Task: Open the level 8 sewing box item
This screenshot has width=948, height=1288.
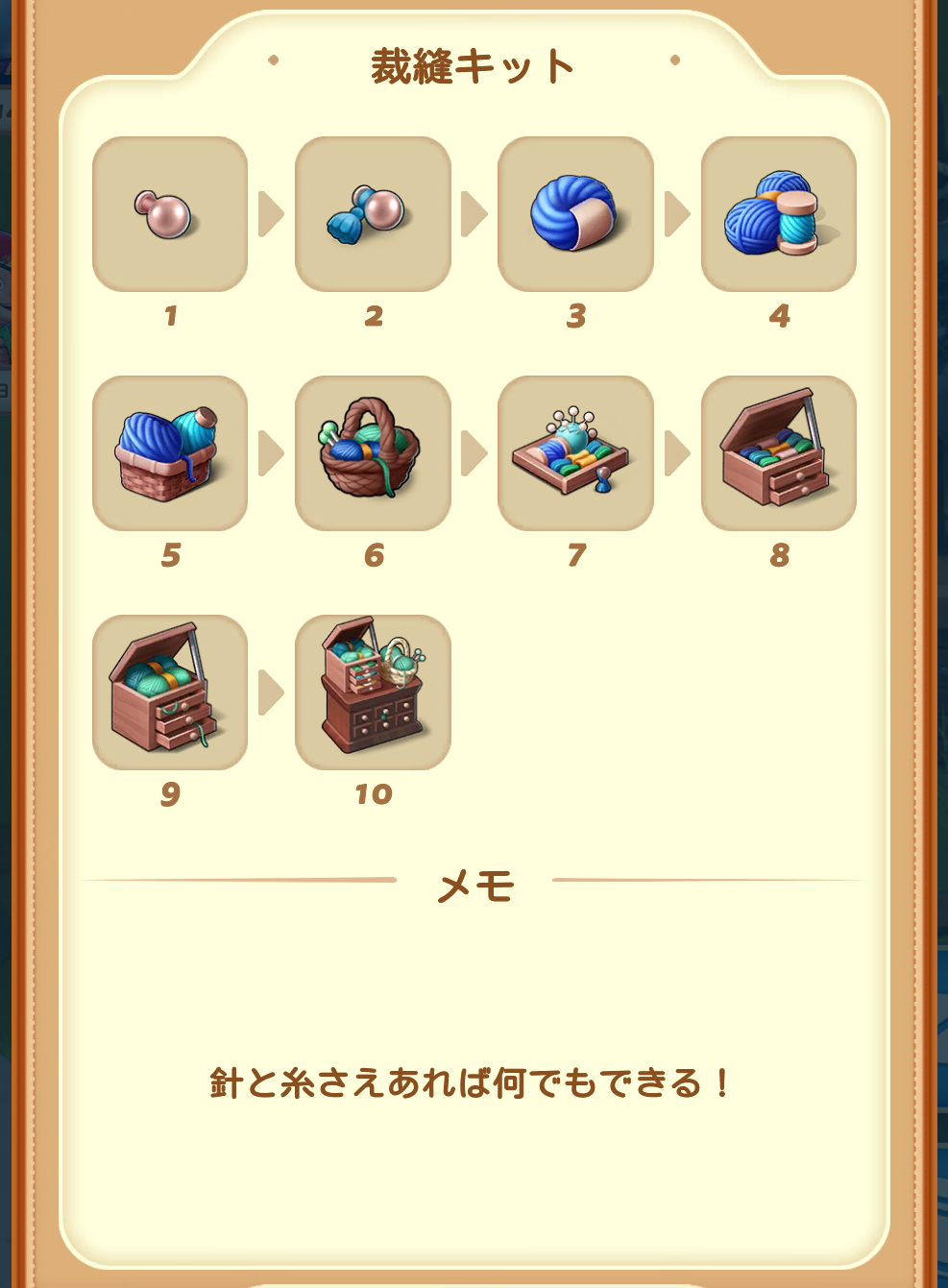Action: click(778, 453)
